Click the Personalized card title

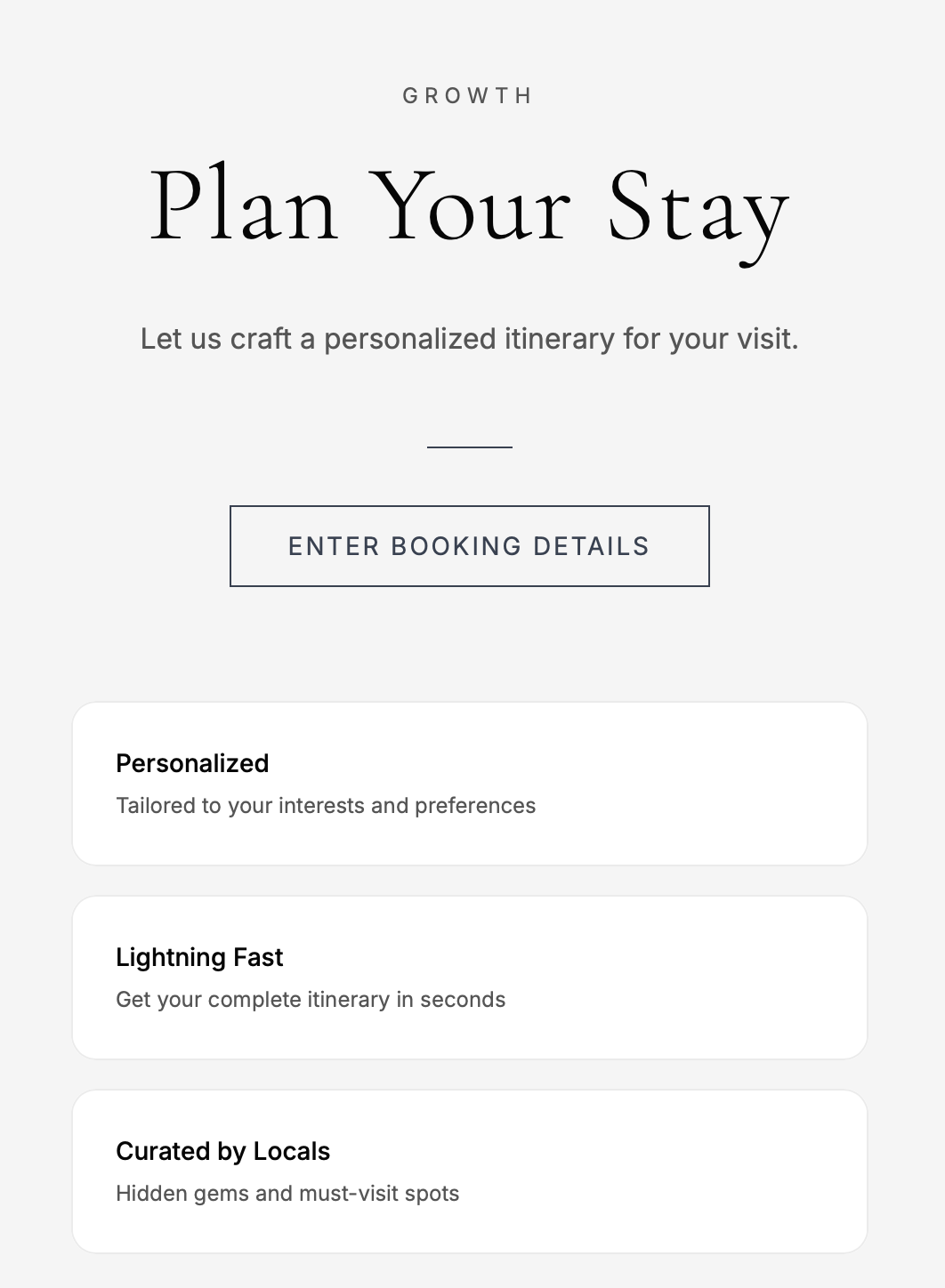[x=192, y=763]
